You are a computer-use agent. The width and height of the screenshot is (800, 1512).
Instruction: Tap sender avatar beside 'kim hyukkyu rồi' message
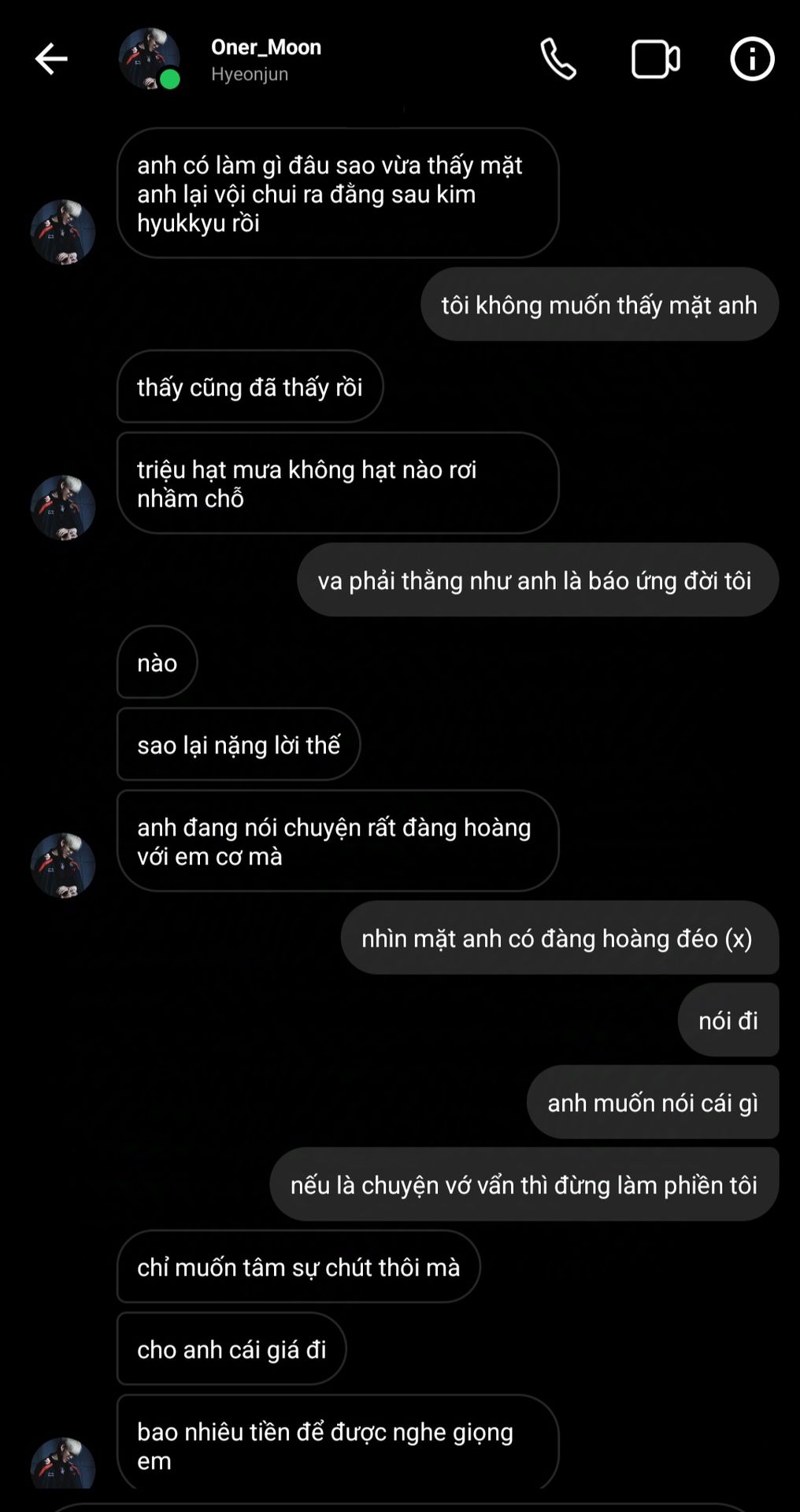(63, 232)
